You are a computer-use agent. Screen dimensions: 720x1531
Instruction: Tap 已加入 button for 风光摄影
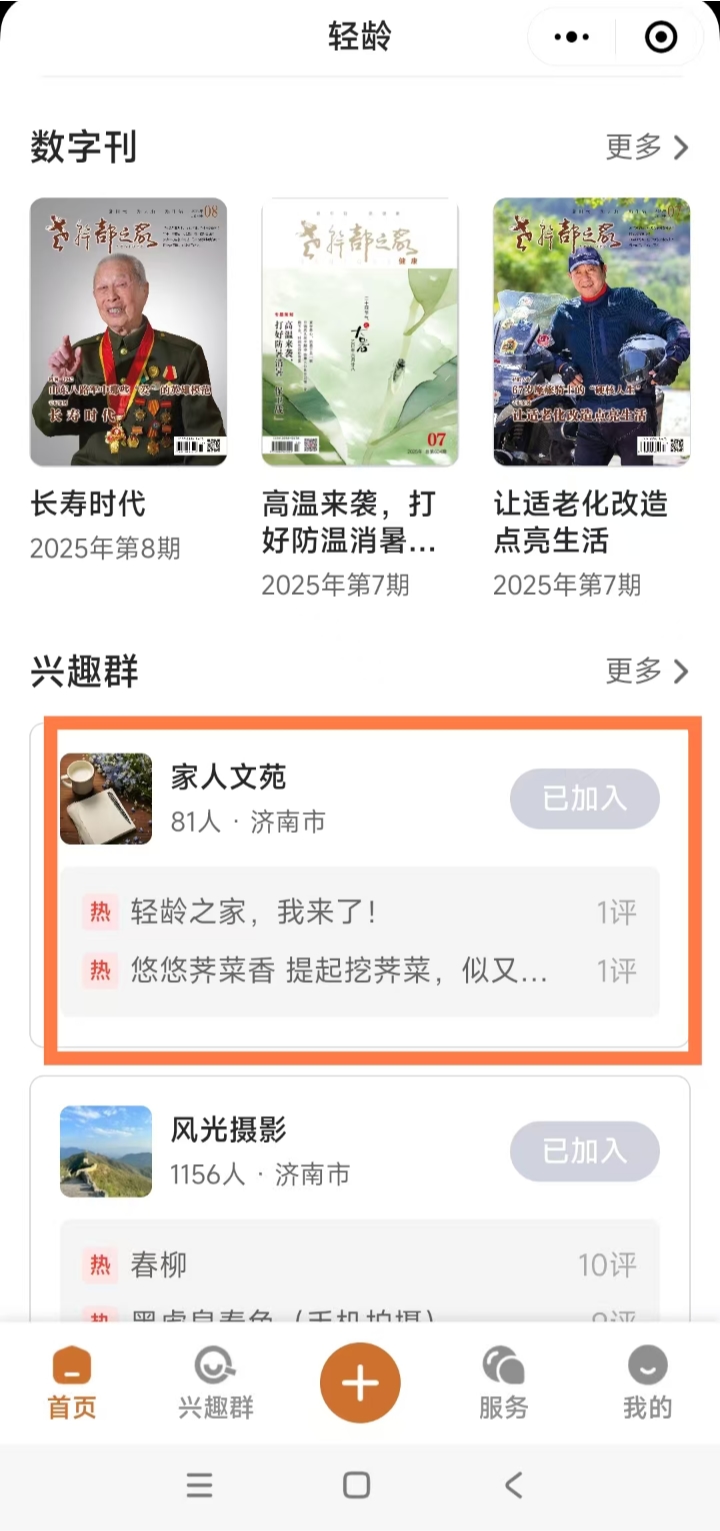click(x=584, y=1151)
